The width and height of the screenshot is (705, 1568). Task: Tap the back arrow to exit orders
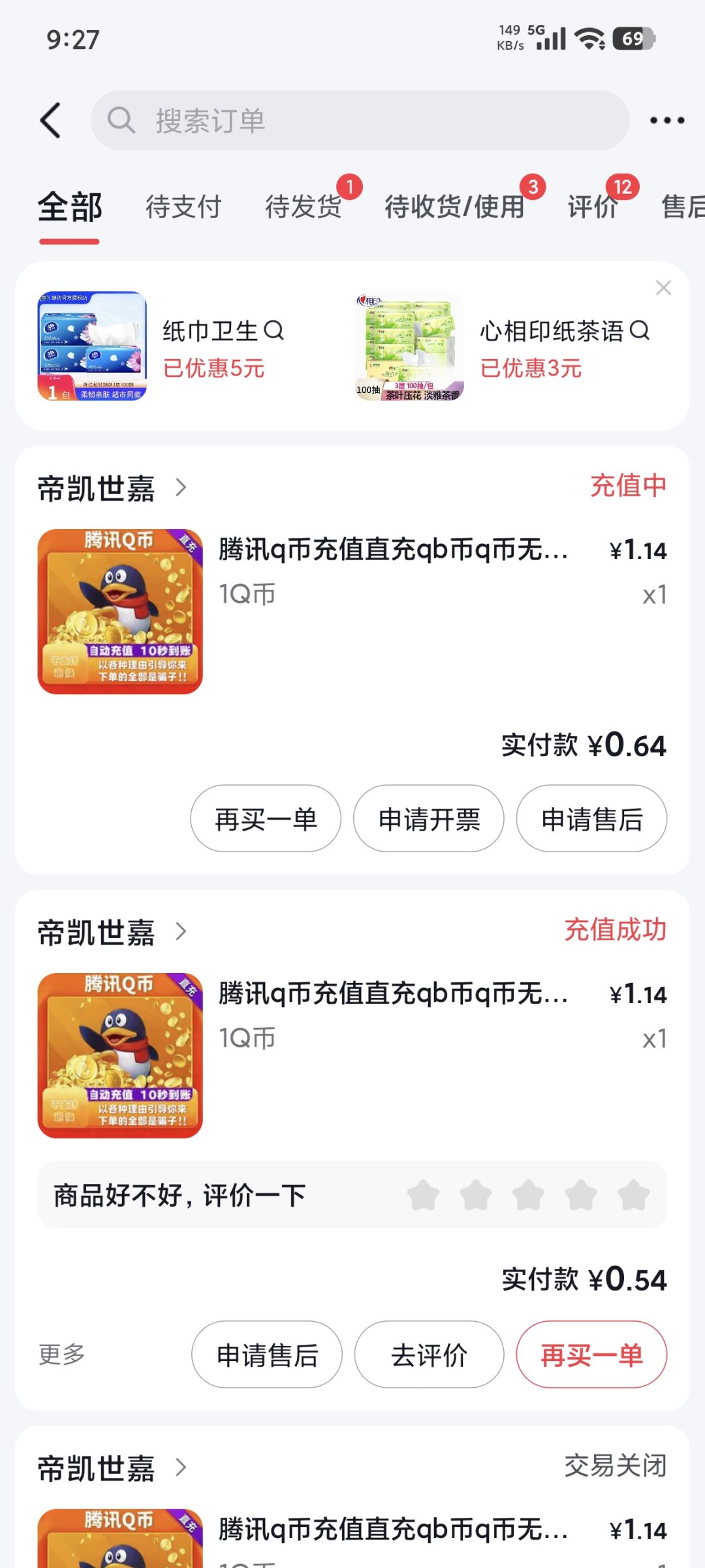click(x=52, y=120)
